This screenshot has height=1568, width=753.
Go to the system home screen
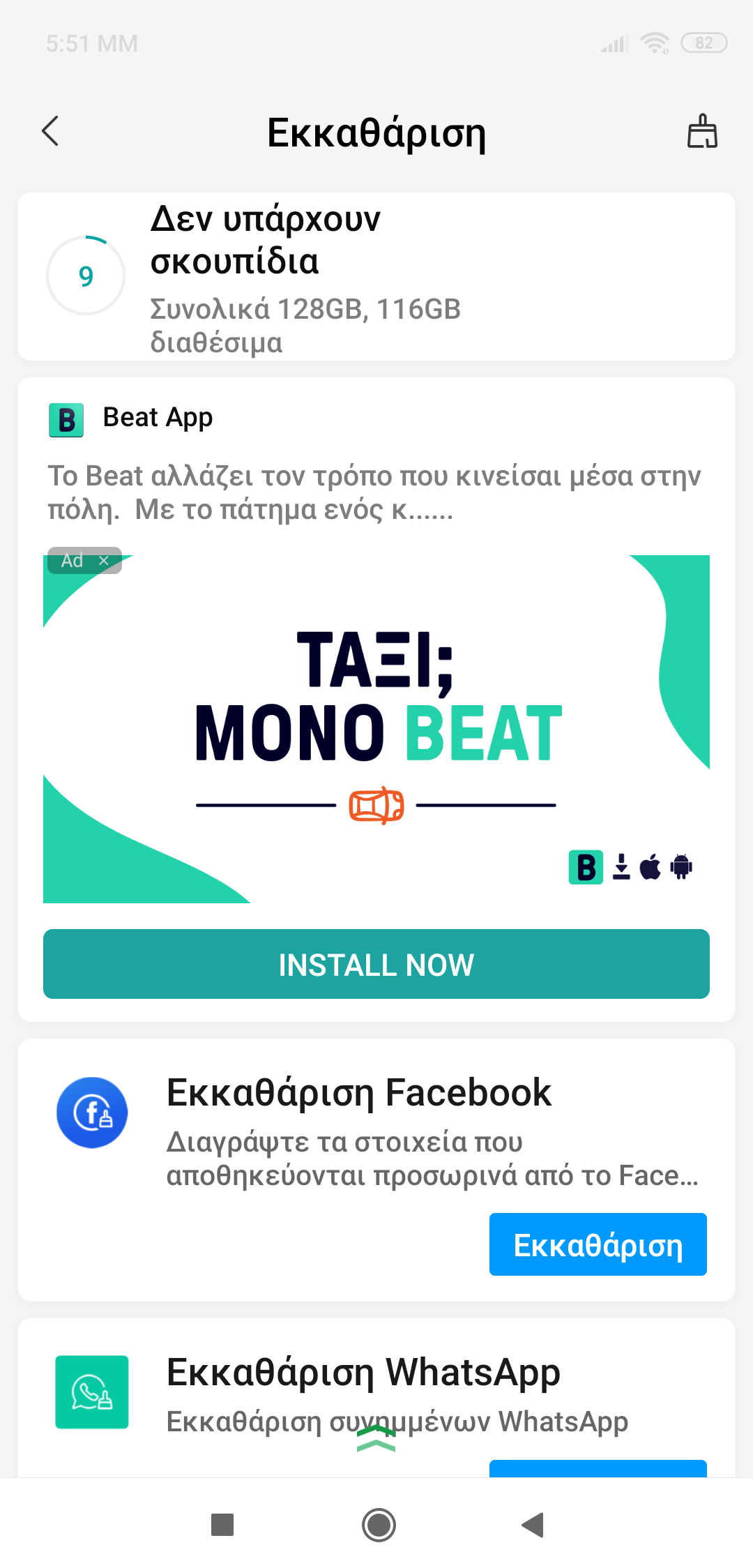(379, 1525)
